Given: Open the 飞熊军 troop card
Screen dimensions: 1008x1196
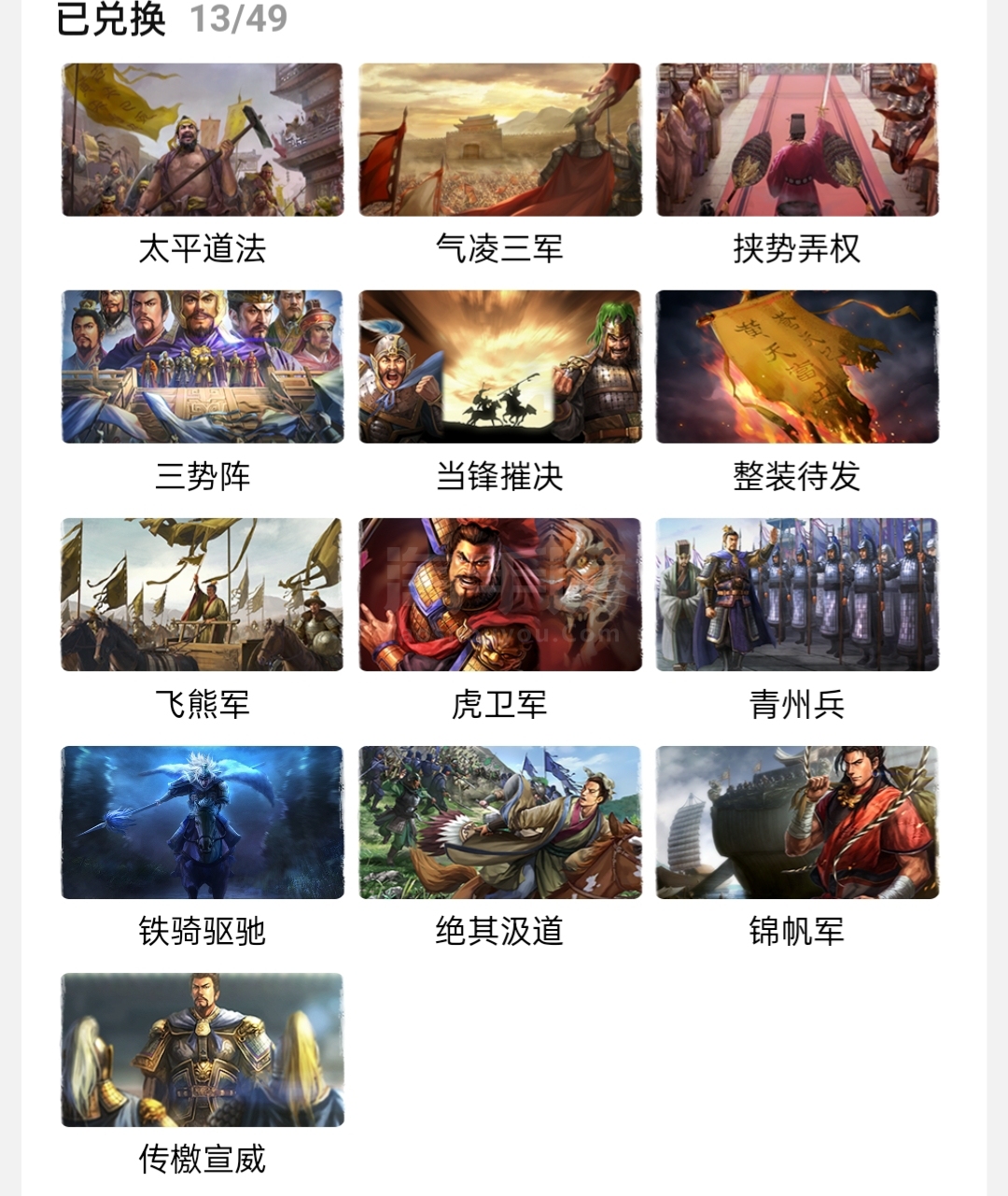Looking at the screenshot, I should point(203,595).
